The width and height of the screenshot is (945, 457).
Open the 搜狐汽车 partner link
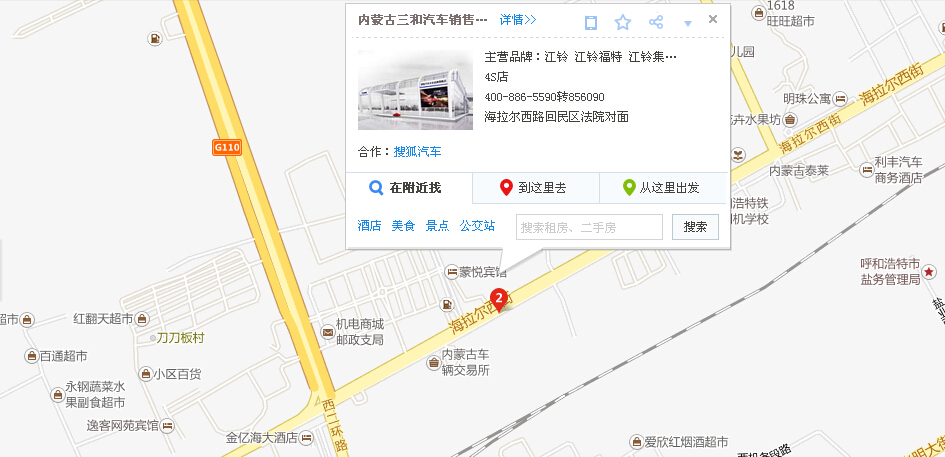[x=417, y=152]
